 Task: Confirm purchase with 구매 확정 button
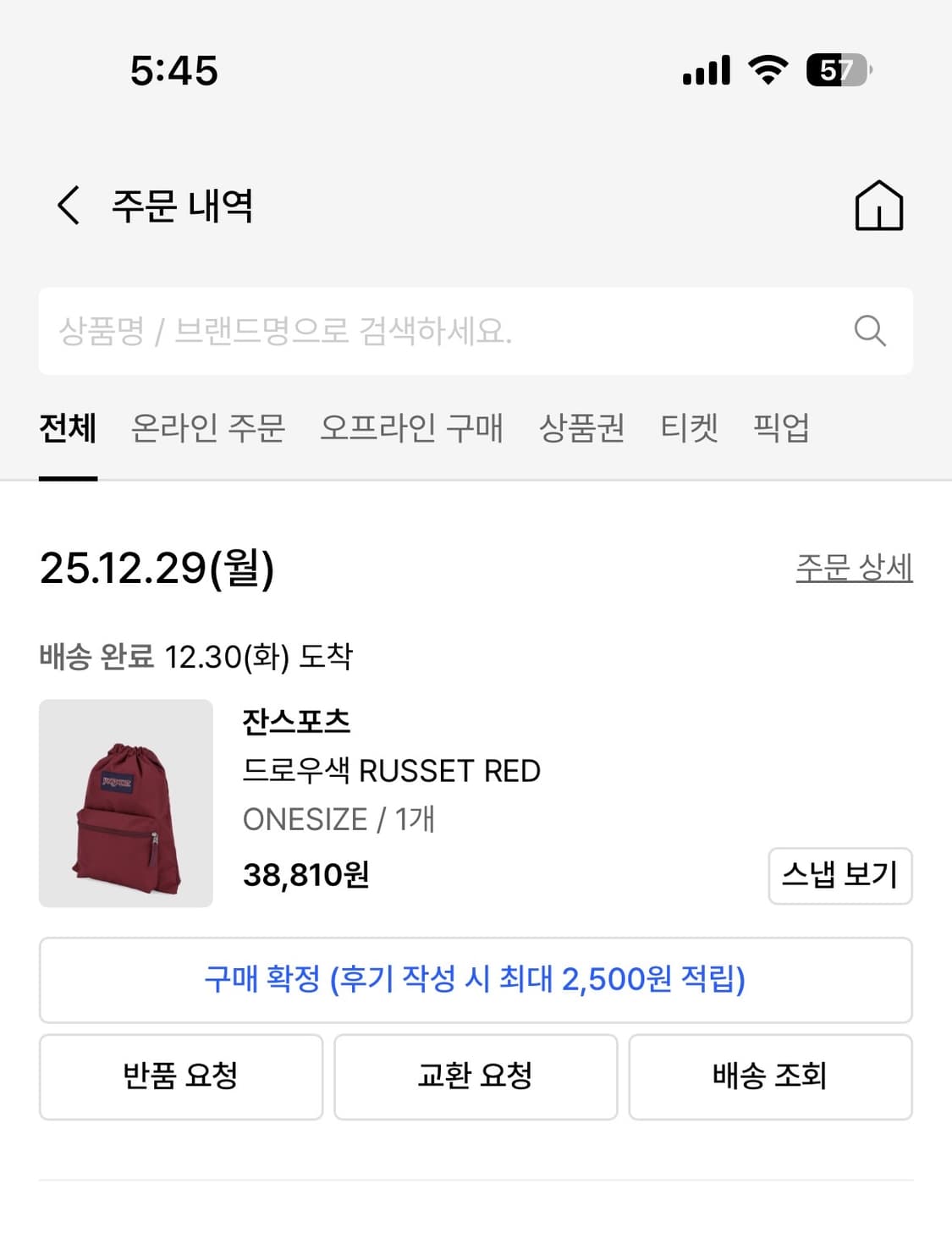pos(476,980)
